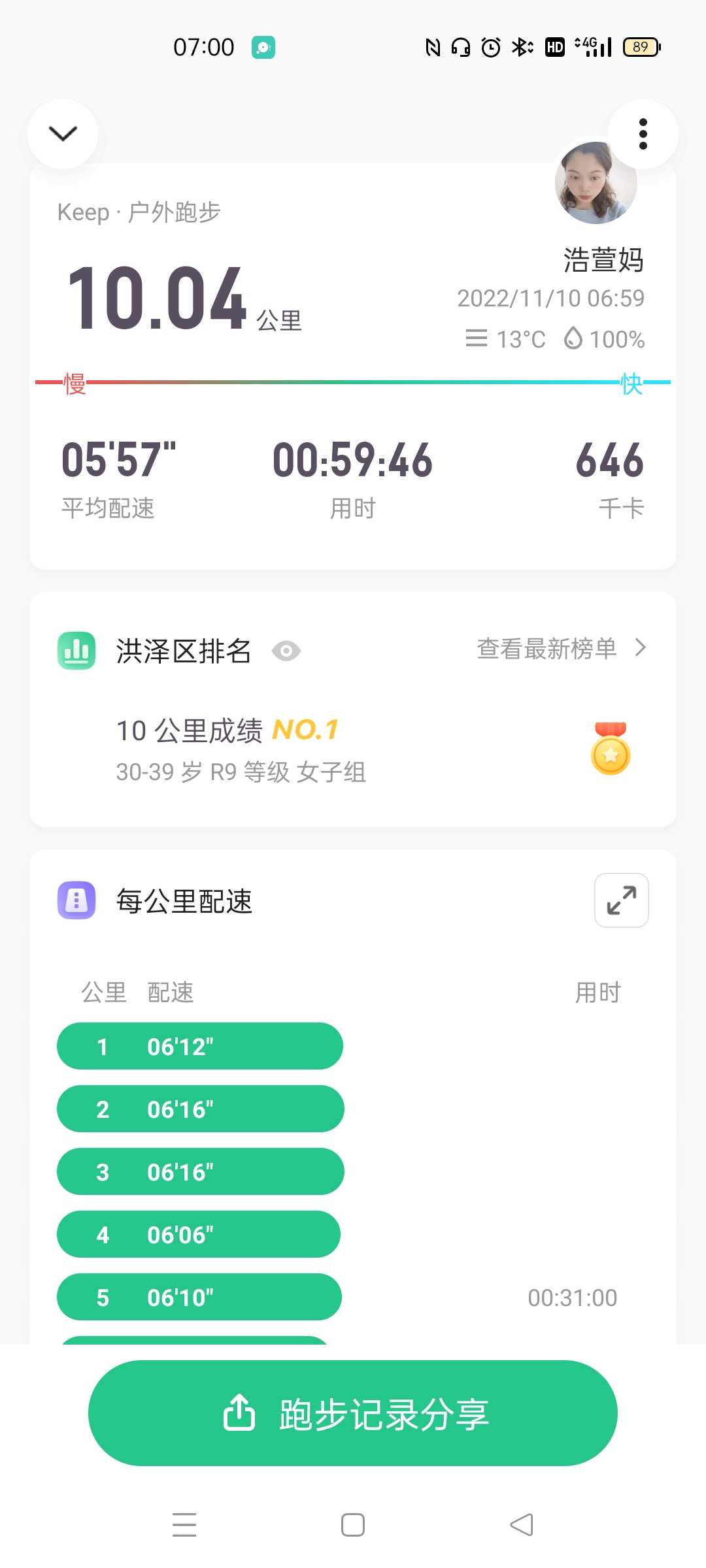Viewport: 706px width, 1568px height.
Task: Expand the 每公里配速 chart to full screen
Action: coord(622,900)
